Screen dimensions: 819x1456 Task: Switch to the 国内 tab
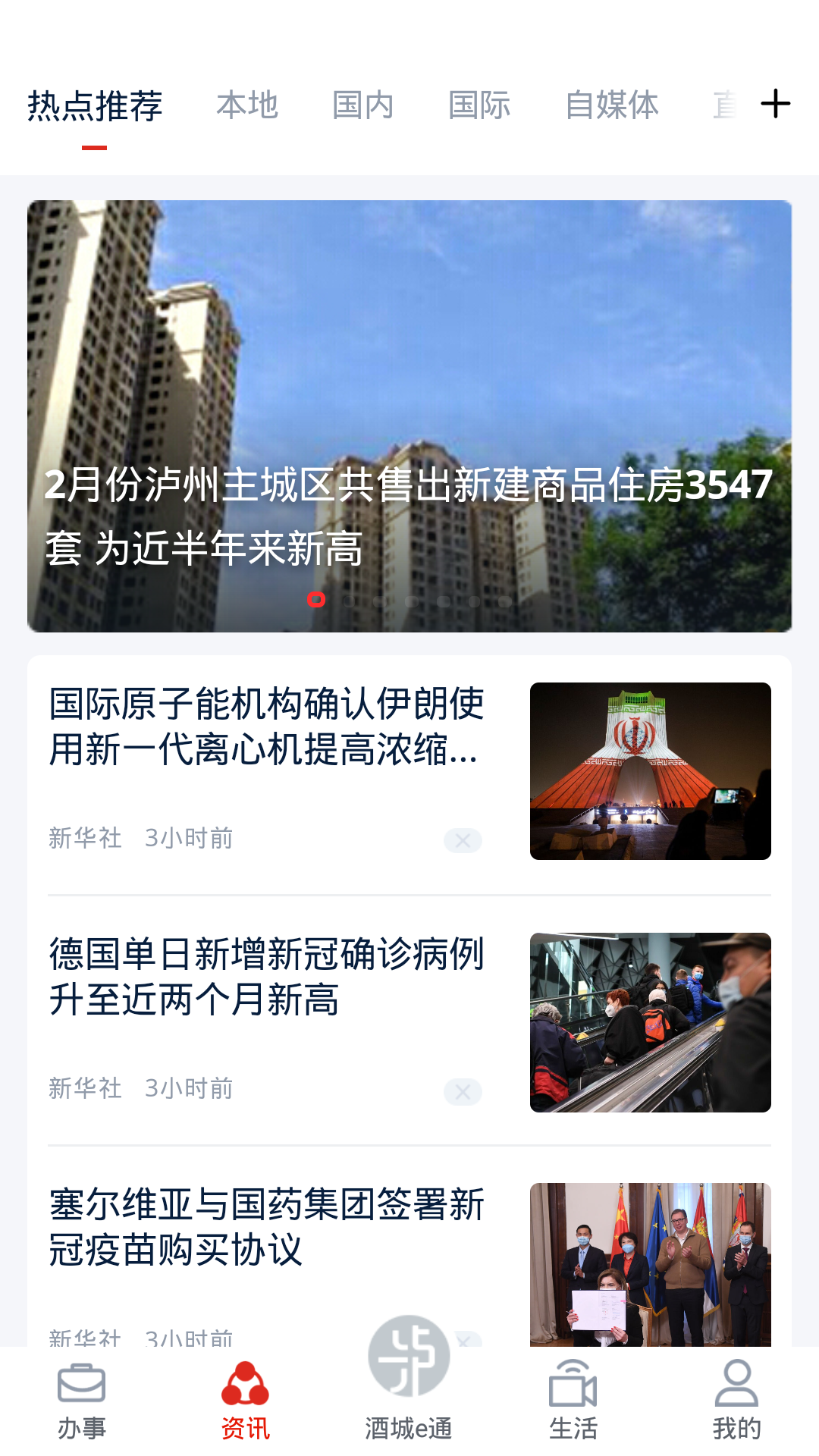click(363, 105)
